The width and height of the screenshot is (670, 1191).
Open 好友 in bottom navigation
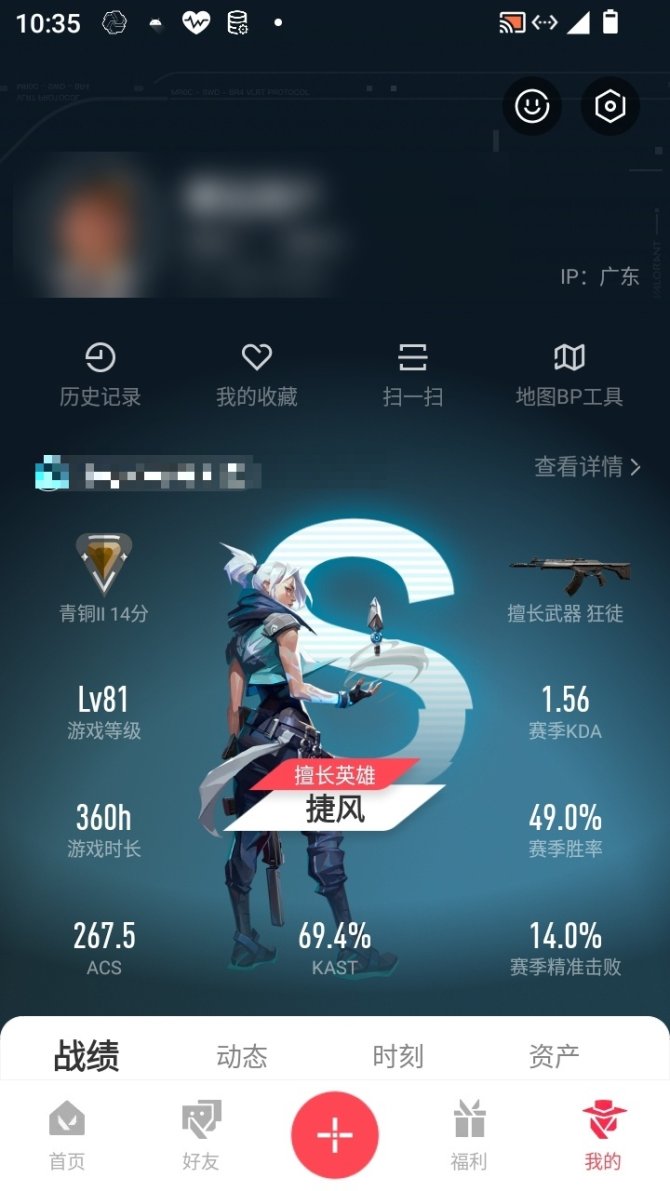click(x=201, y=1135)
